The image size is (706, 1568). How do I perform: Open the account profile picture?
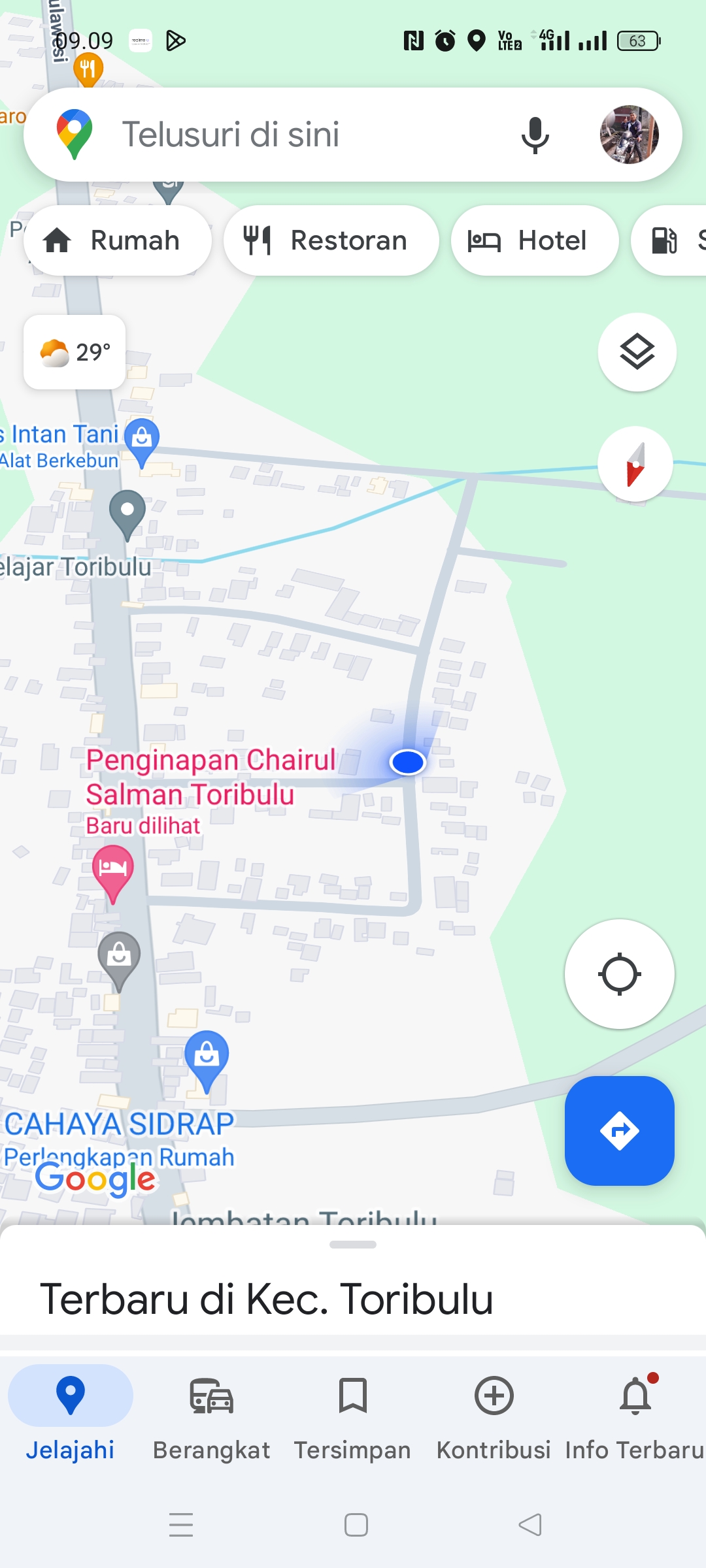pyautogui.click(x=629, y=135)
